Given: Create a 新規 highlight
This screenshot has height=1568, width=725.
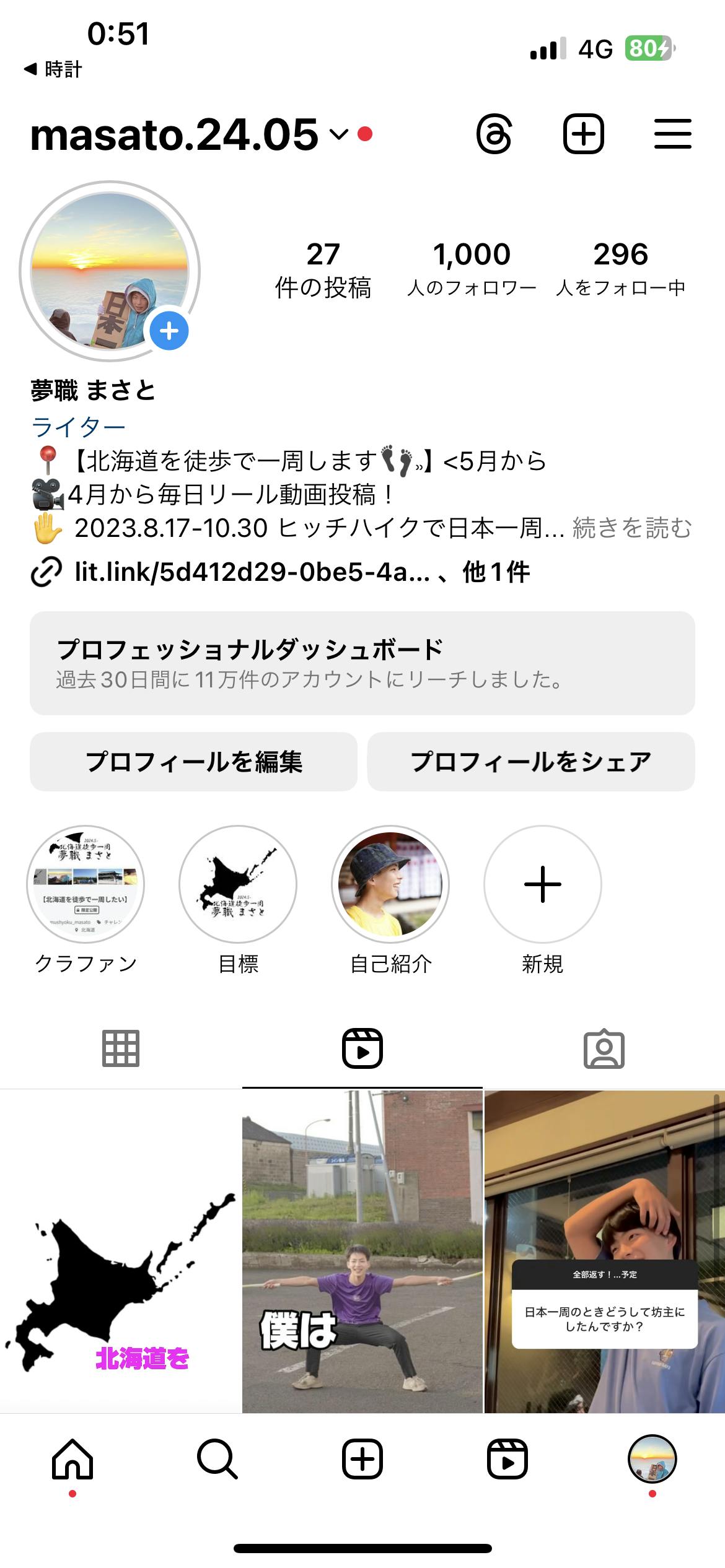Looking at the screenshot, I should pyautogui.click(x=543, y=884).
